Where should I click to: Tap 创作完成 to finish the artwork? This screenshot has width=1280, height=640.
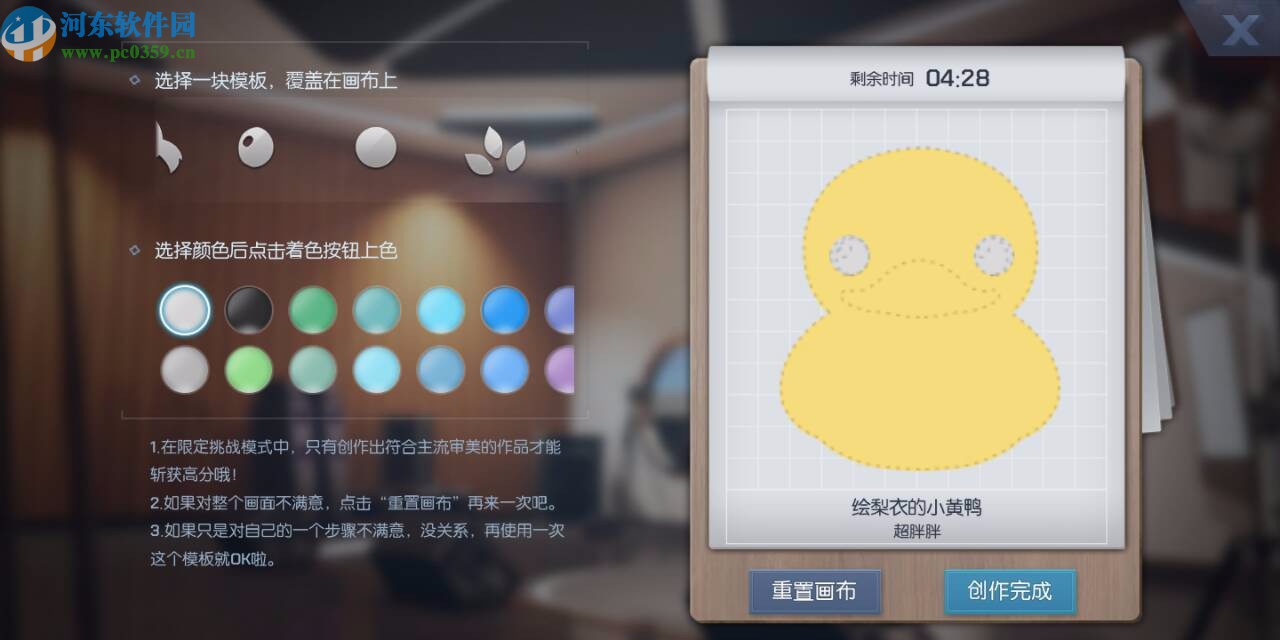click(x=1009, y=591)
